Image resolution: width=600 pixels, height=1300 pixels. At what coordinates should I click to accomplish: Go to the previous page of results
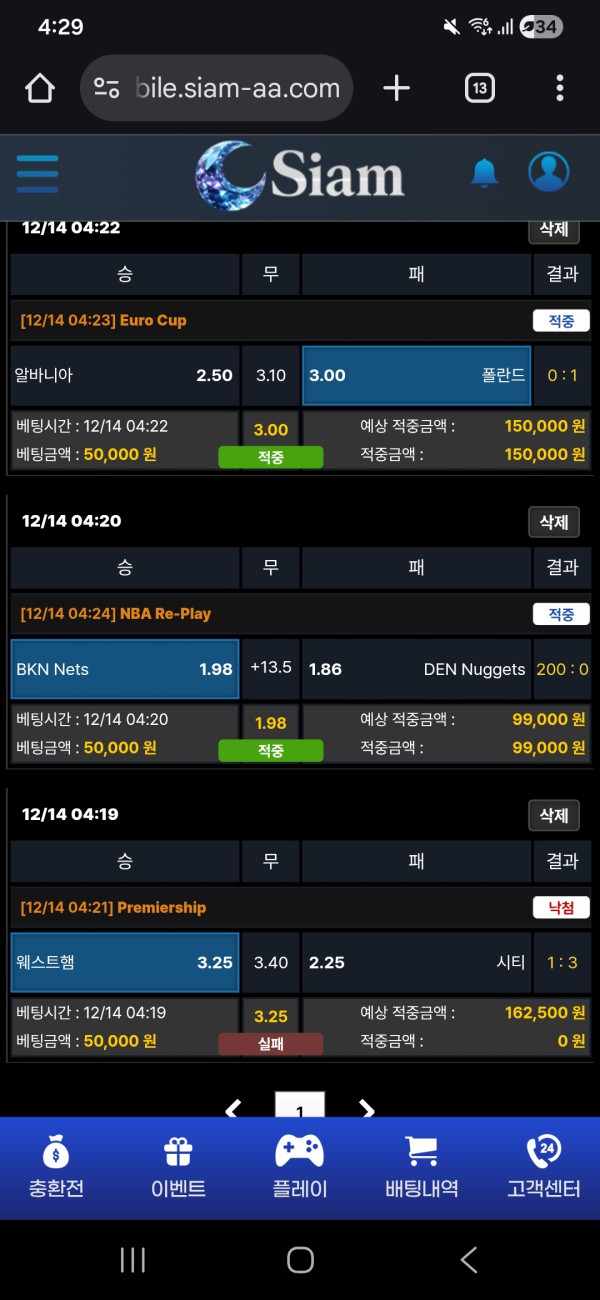[234, 1108]
